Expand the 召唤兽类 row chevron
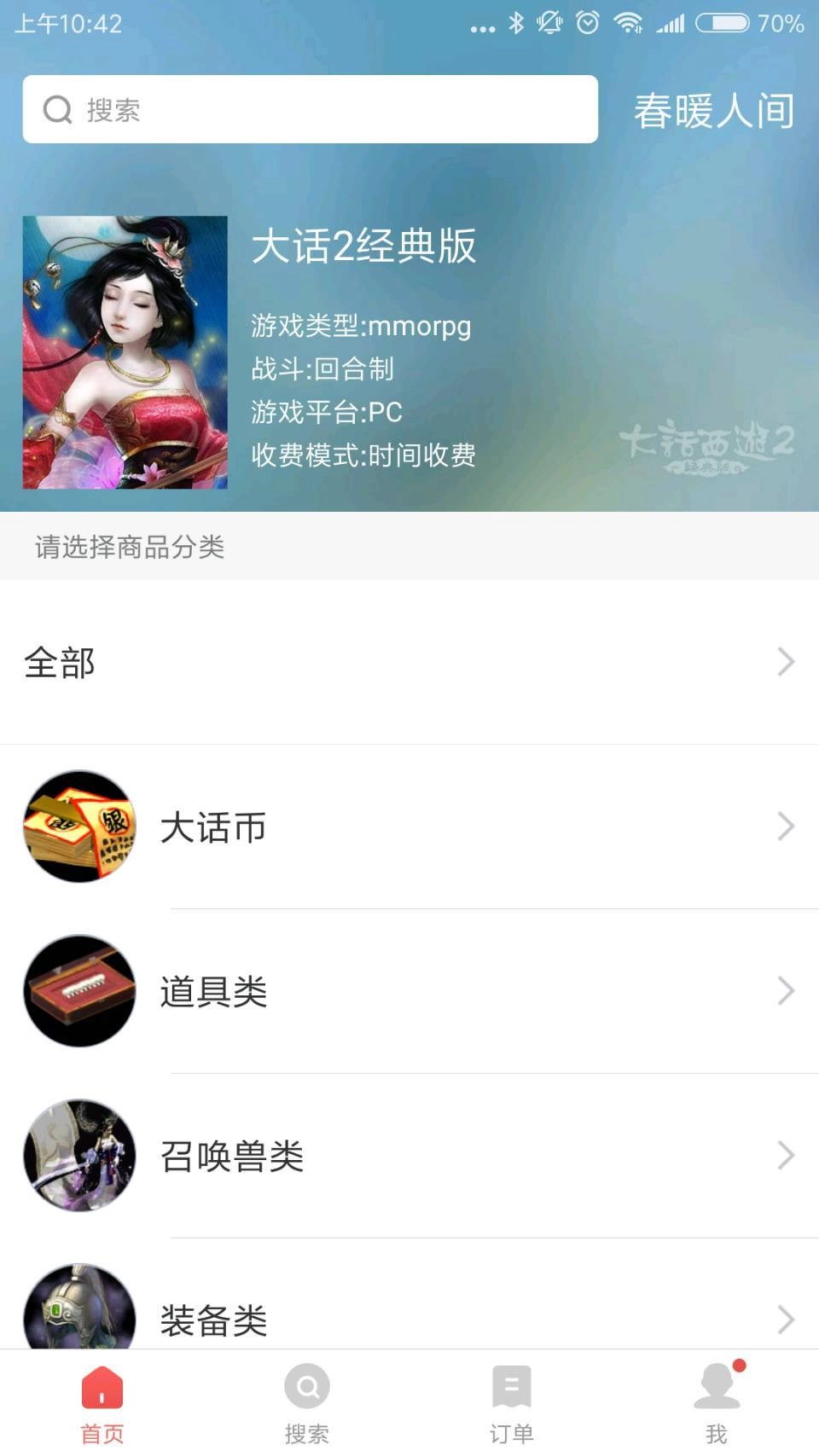The width and height of the screenshot is (819, 1456). [787, 1157]
